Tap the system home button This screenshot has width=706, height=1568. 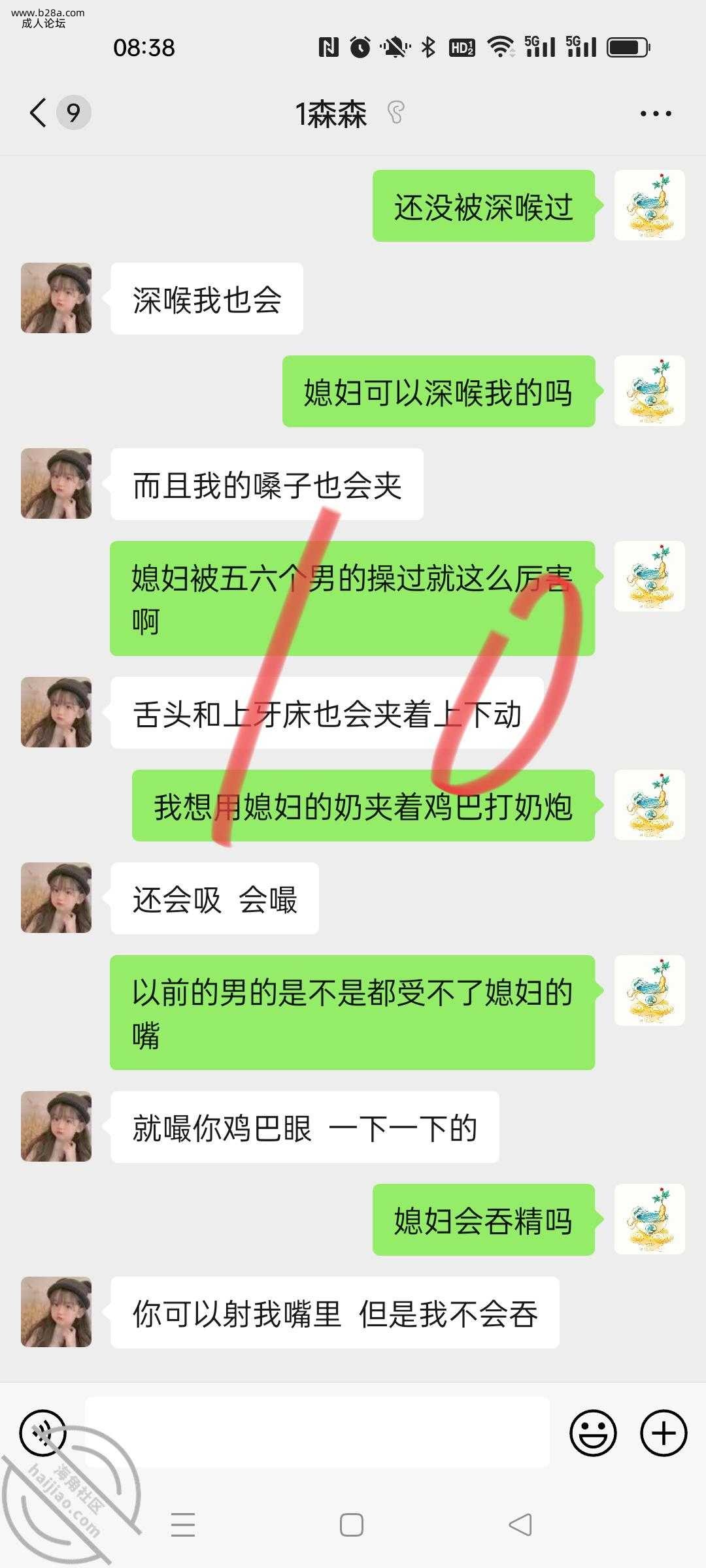tap(352, 1526)
